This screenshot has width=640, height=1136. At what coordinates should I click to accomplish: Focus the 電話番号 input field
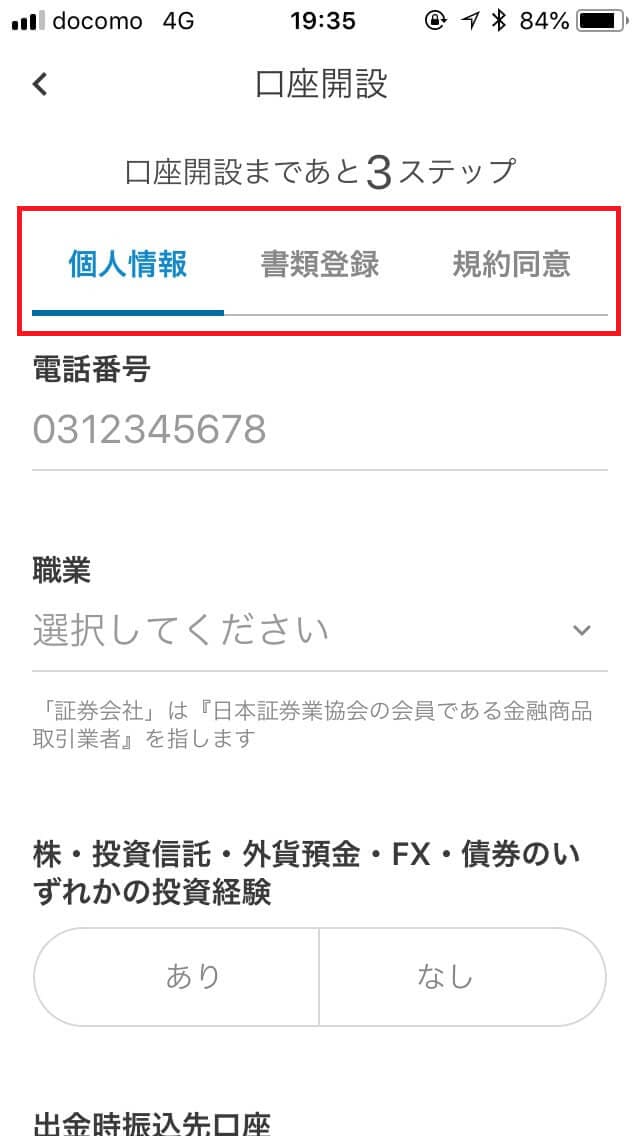tap(319, 430)
